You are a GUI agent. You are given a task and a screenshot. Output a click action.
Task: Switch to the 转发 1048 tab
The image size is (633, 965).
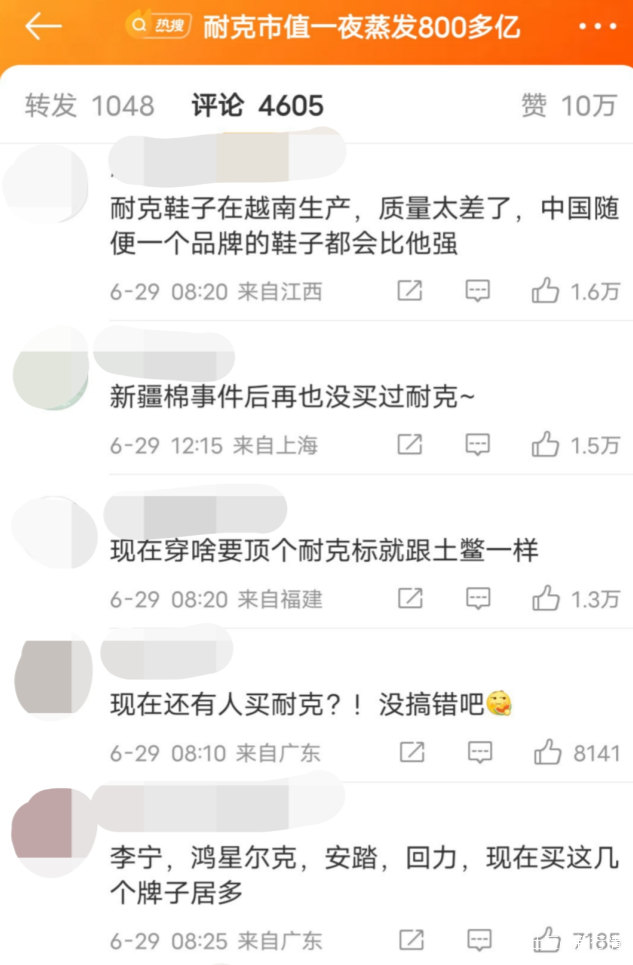[89, 106]
